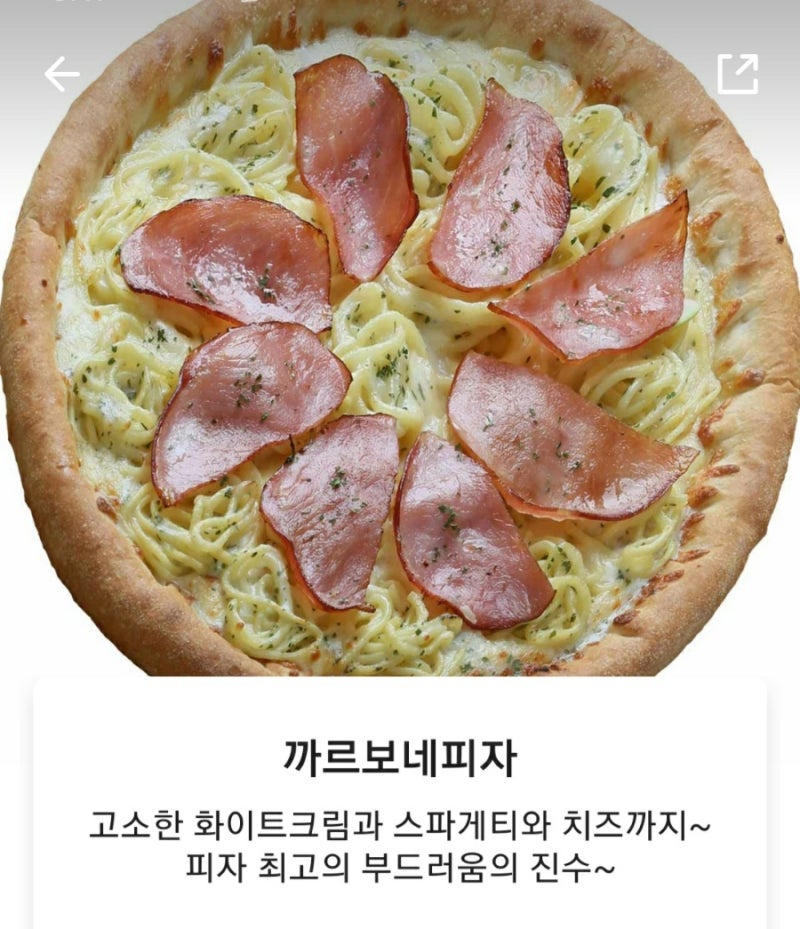Go back using the top arrow
Image resolution: width=800 pixels, height=929 pixels.
61,73
